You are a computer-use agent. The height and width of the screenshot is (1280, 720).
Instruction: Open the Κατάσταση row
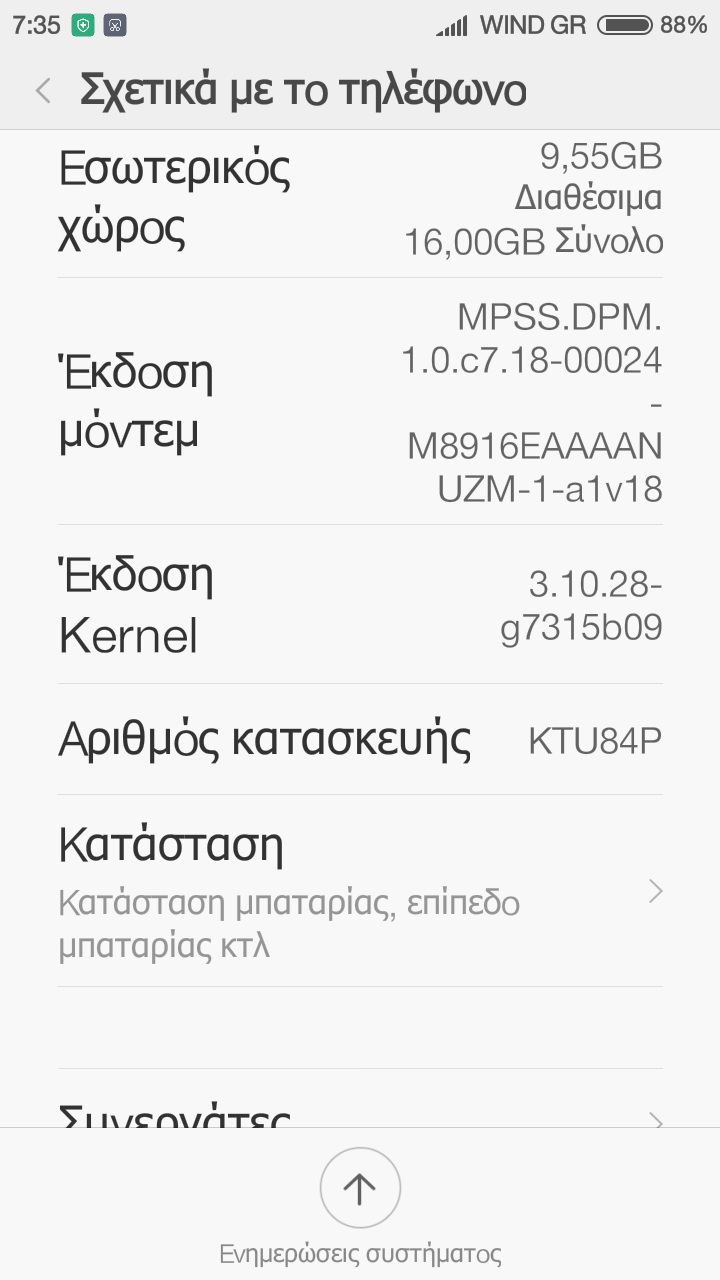360,891
